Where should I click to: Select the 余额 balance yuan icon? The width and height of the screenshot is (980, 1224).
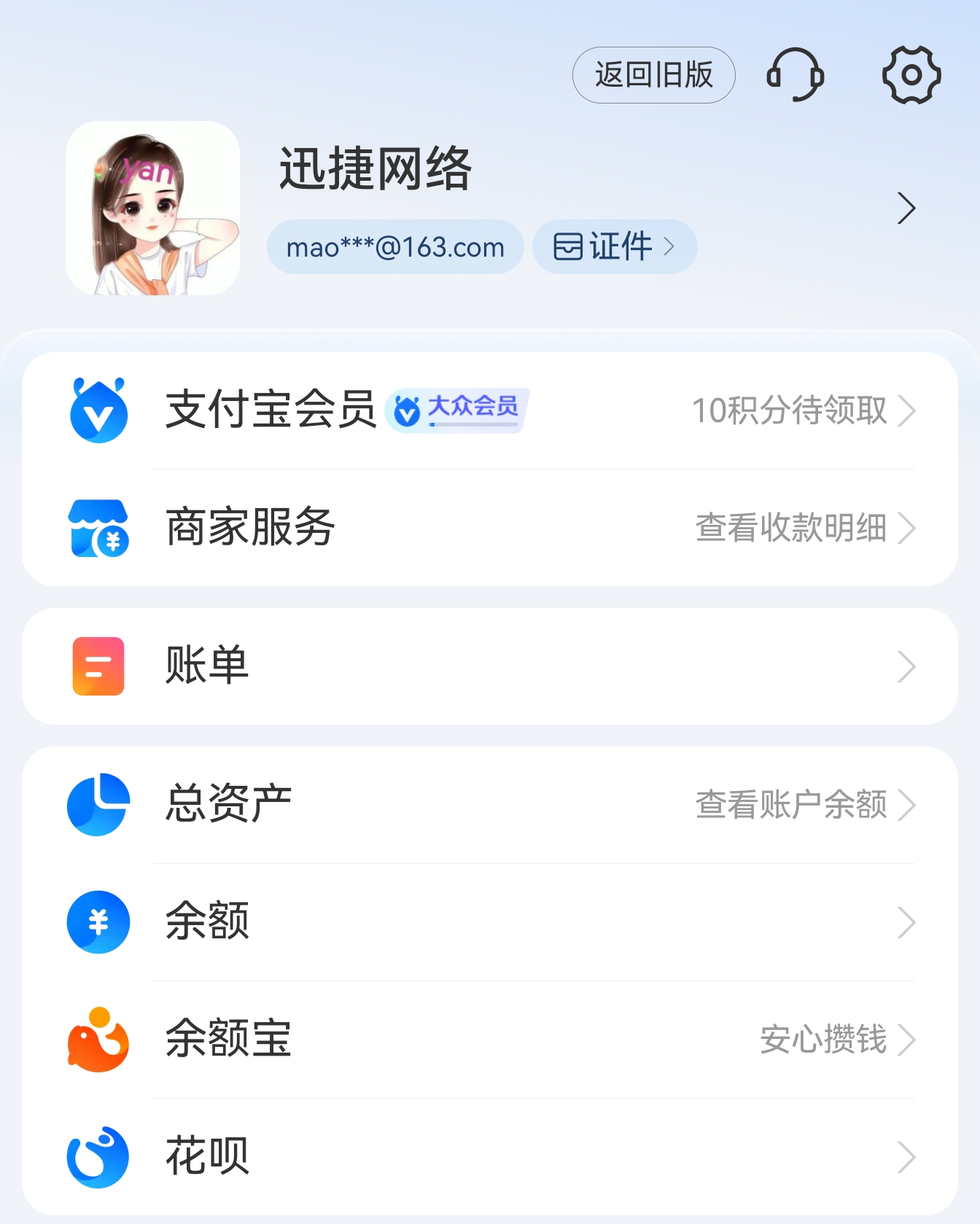(x=98, y=921)
